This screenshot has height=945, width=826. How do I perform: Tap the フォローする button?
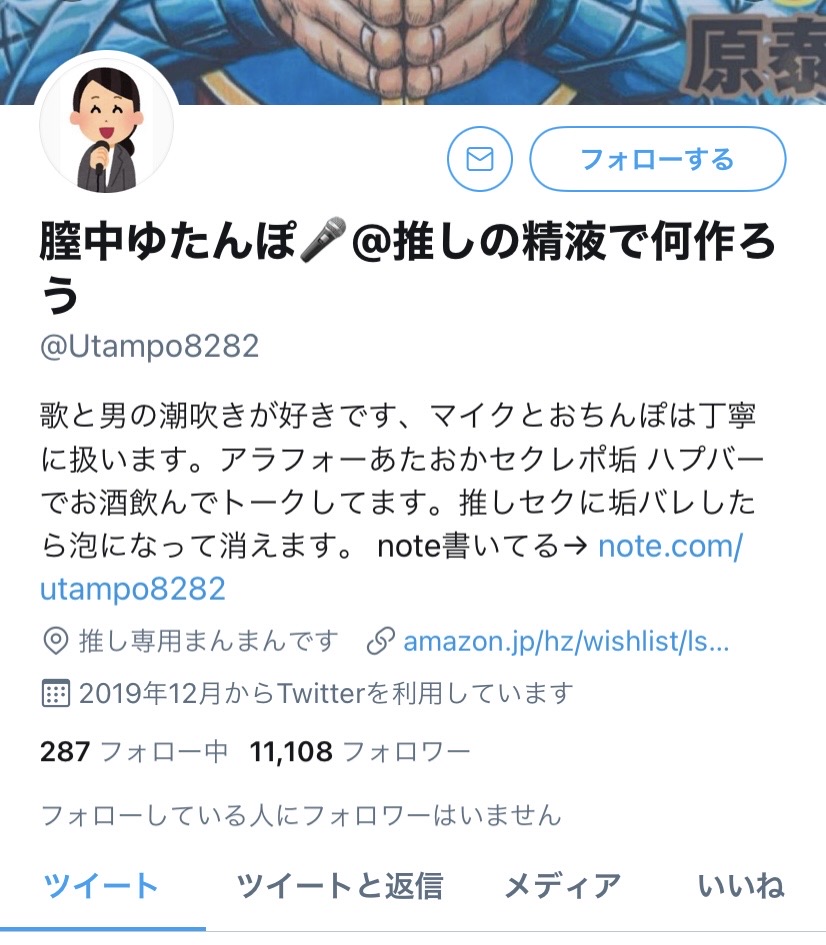[x=657, y=159]
